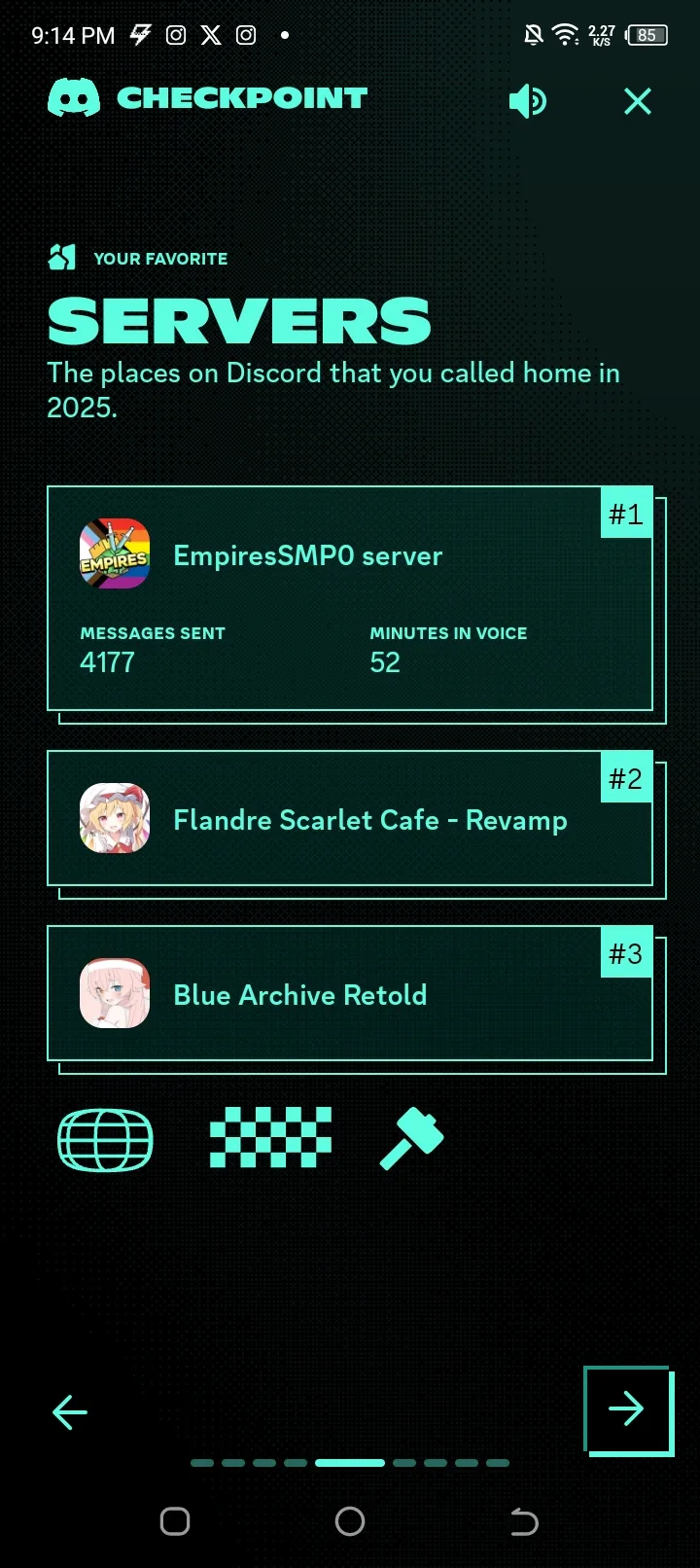This screenshot has width=700, height=1568.
Task: Select Flandre Scarlet Cafe - Revamp card
Action: [350, 819]
